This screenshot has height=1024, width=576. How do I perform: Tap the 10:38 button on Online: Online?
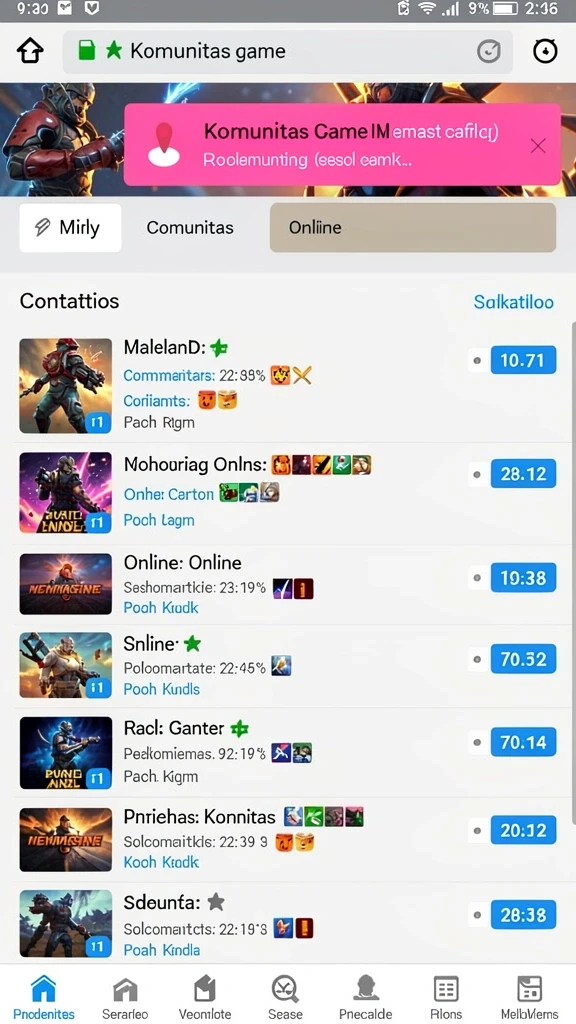(x=523, y=578)
